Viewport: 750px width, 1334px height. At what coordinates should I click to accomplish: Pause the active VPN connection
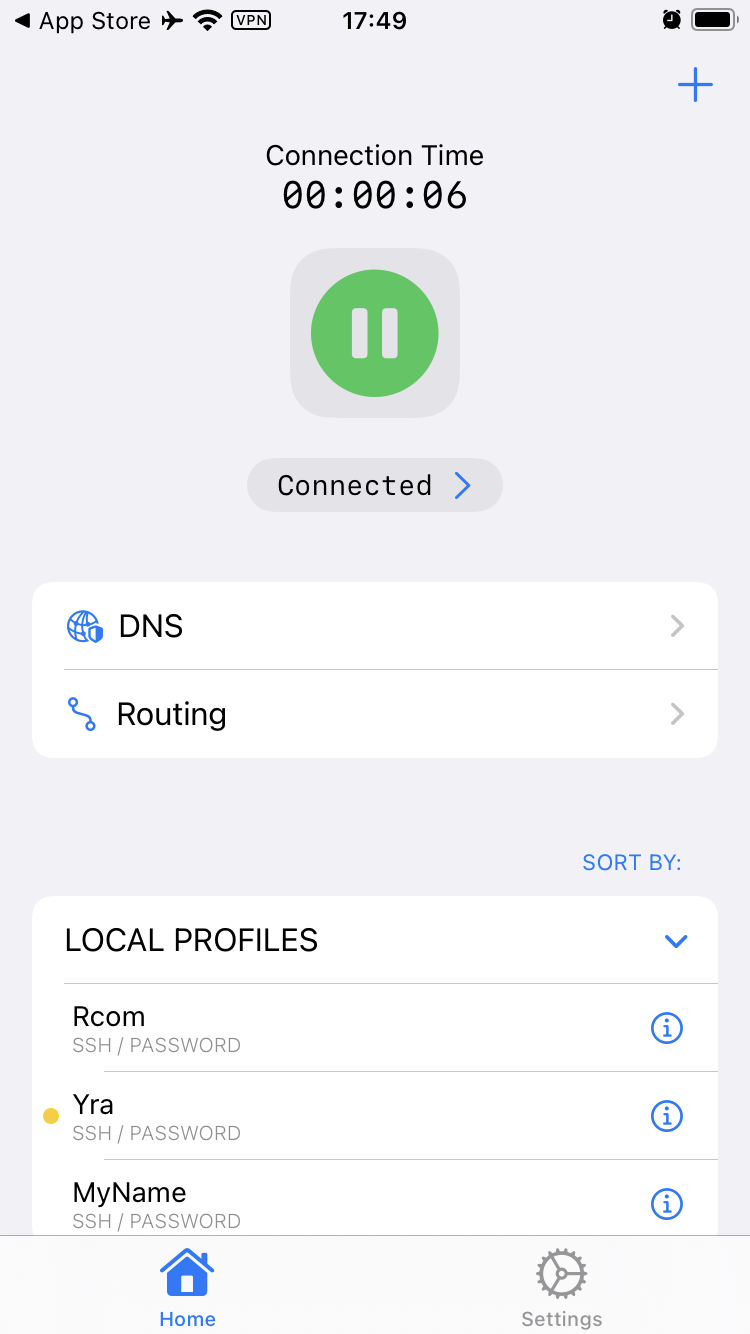point(375,333)
